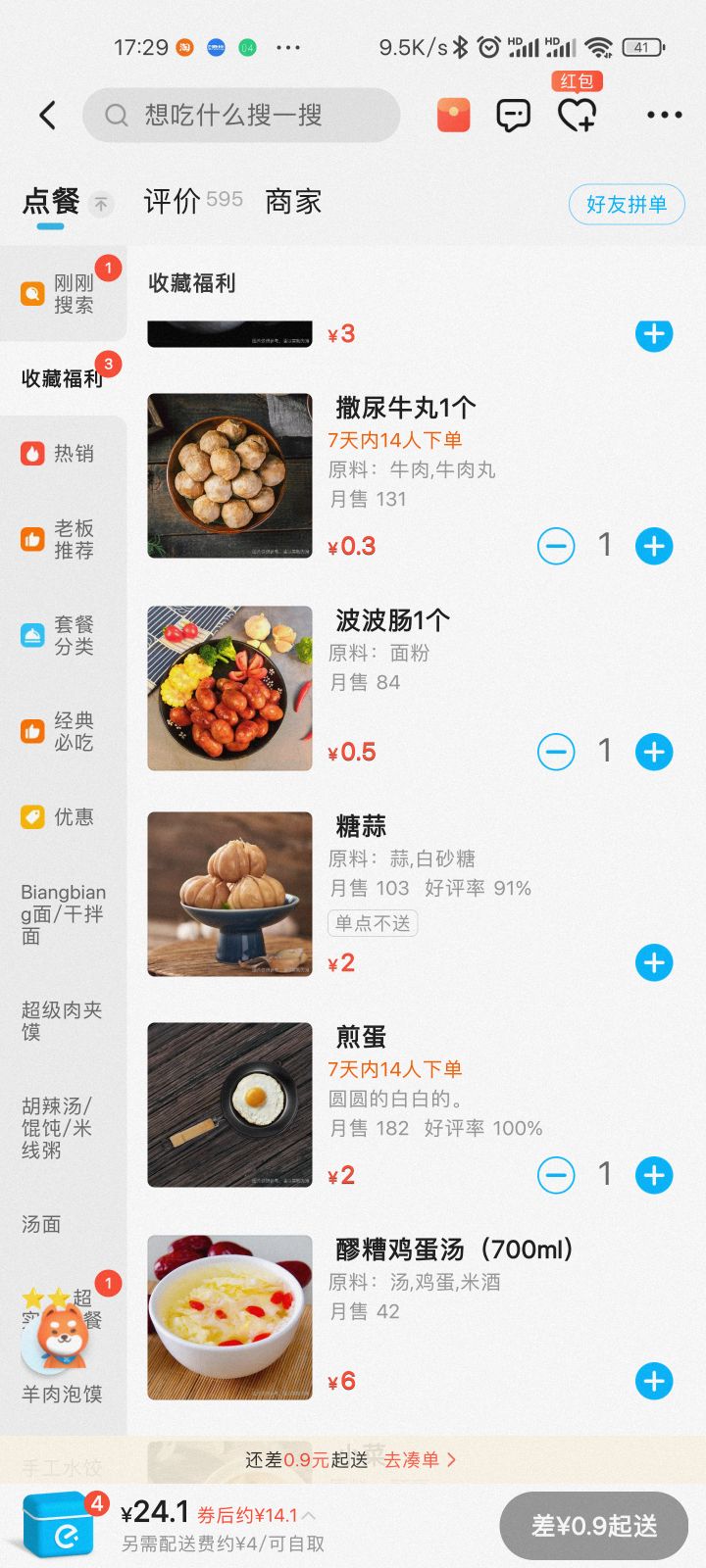This screenshot has width=706, height=1568.
Task: Open the merchant chat message icon
Action: 514,116
